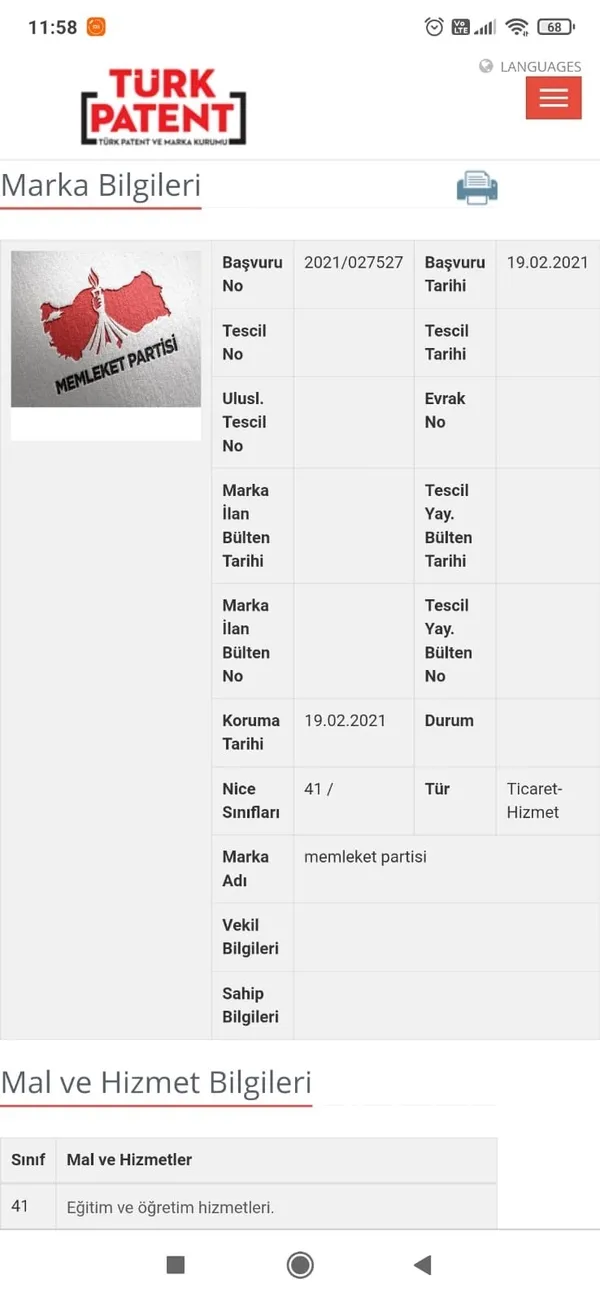The image size is (600, 1301).
Task: Open the recent apps view
Action: click(x=176, y=1265)
